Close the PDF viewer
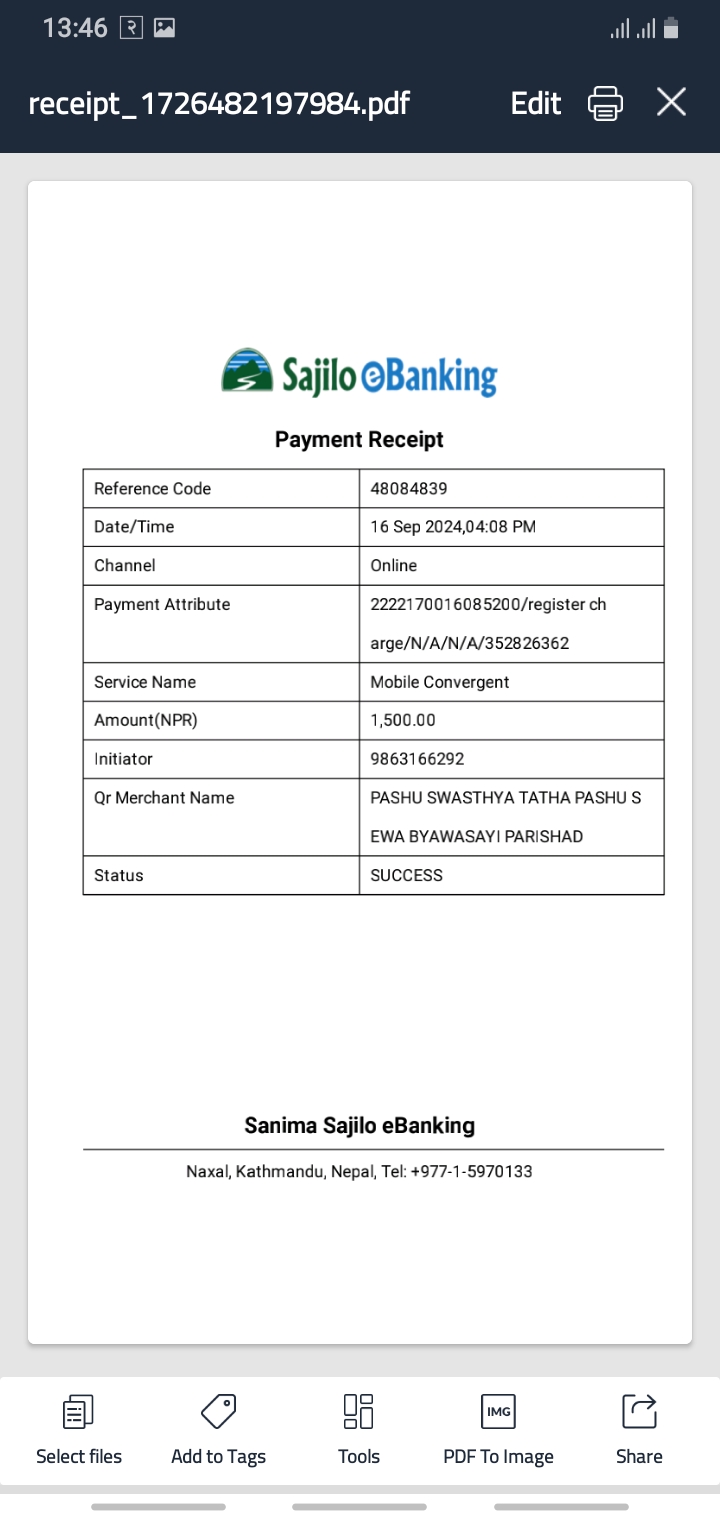The height and width of the screenshot is (1520, 720). 671,102
